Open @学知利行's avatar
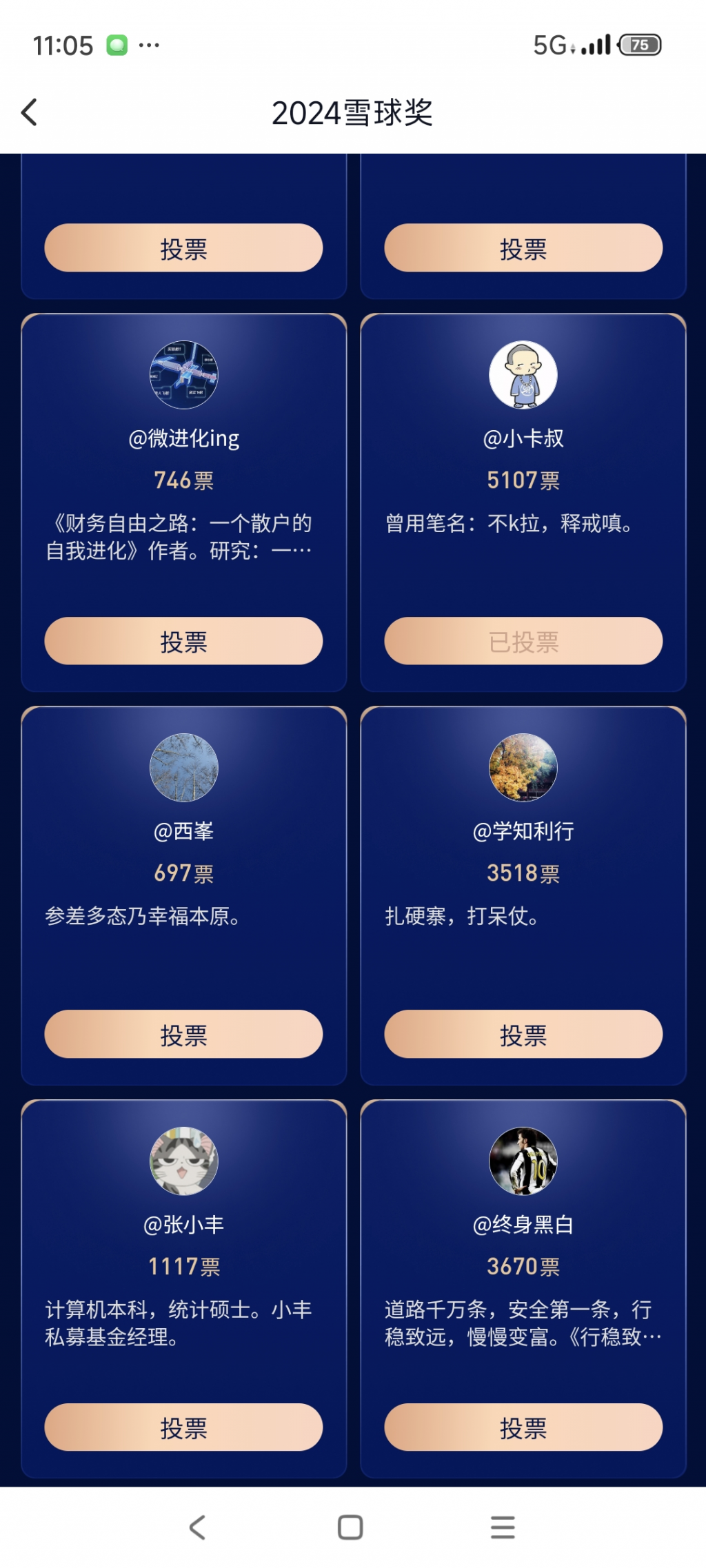Screen dimensions: 706x1568 click(x=523, y=768)
